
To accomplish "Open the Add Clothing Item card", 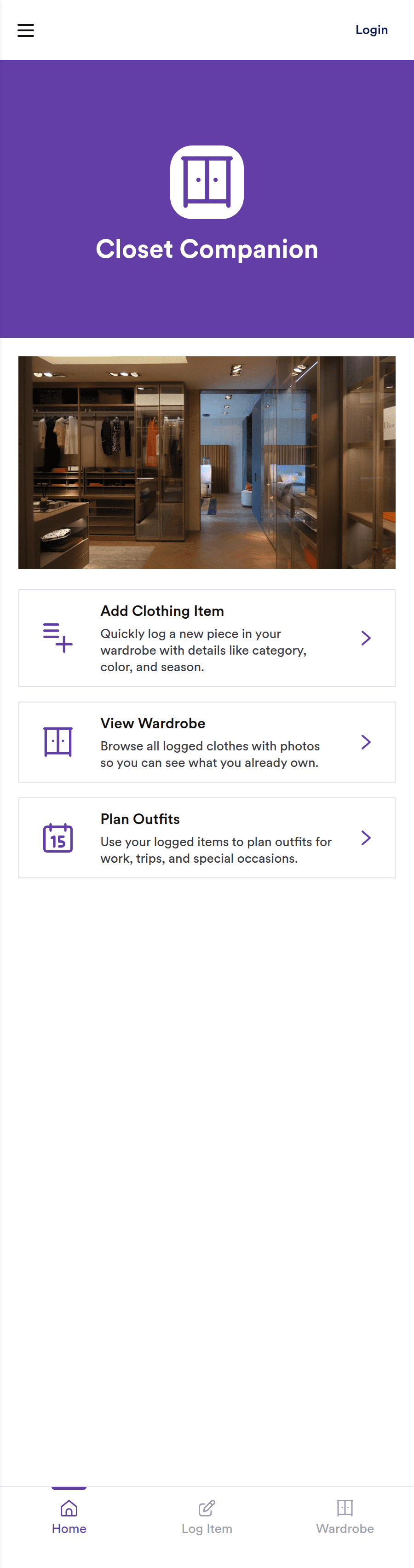I will [207, 637].
